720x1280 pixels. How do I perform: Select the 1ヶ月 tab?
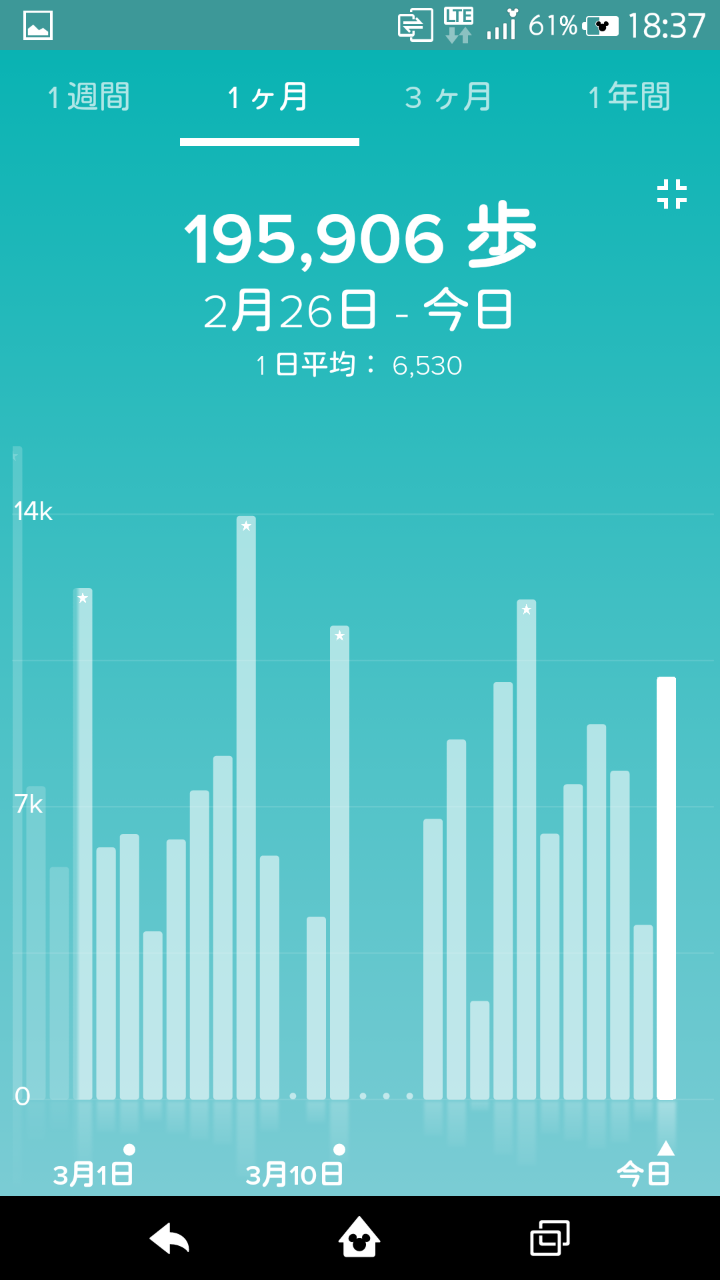point(269,97)
